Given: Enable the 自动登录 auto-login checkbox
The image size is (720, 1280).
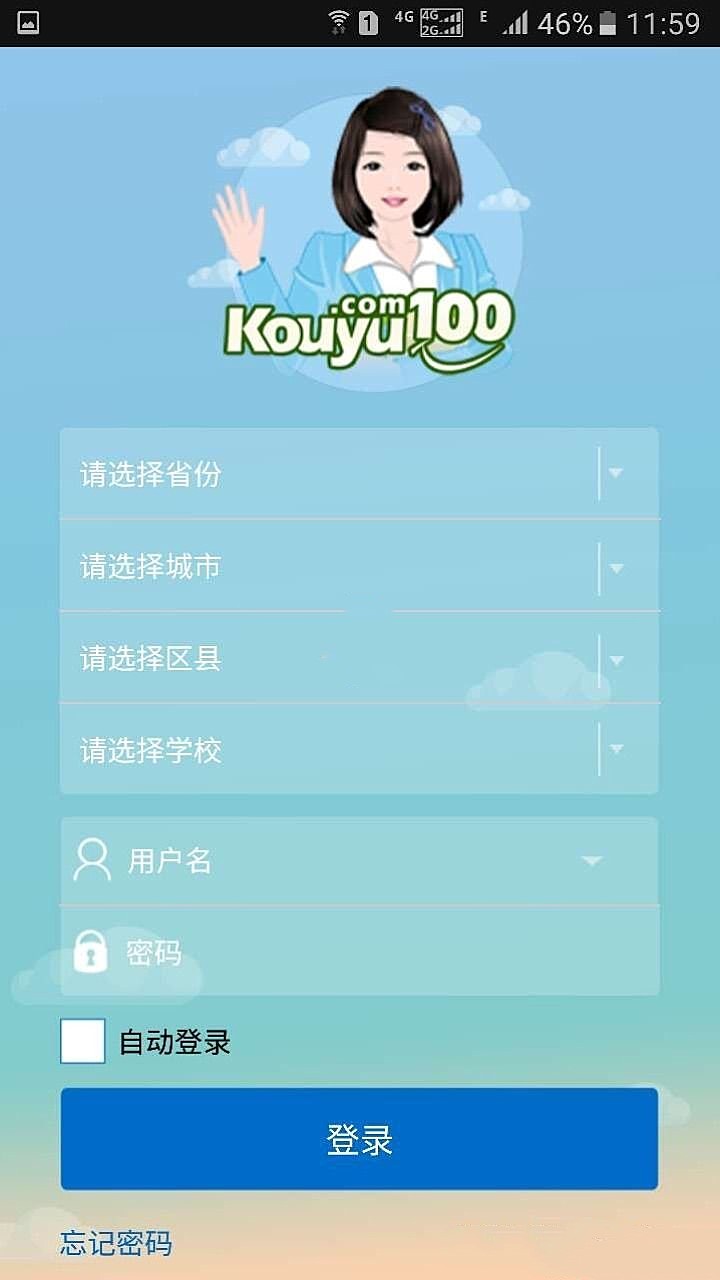Looking at the screenshot, I should [82, 1043].
